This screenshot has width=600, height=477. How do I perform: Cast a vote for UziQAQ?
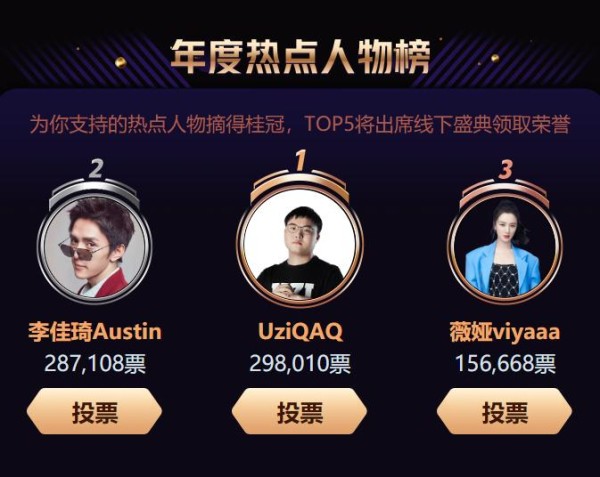(299, 412)
